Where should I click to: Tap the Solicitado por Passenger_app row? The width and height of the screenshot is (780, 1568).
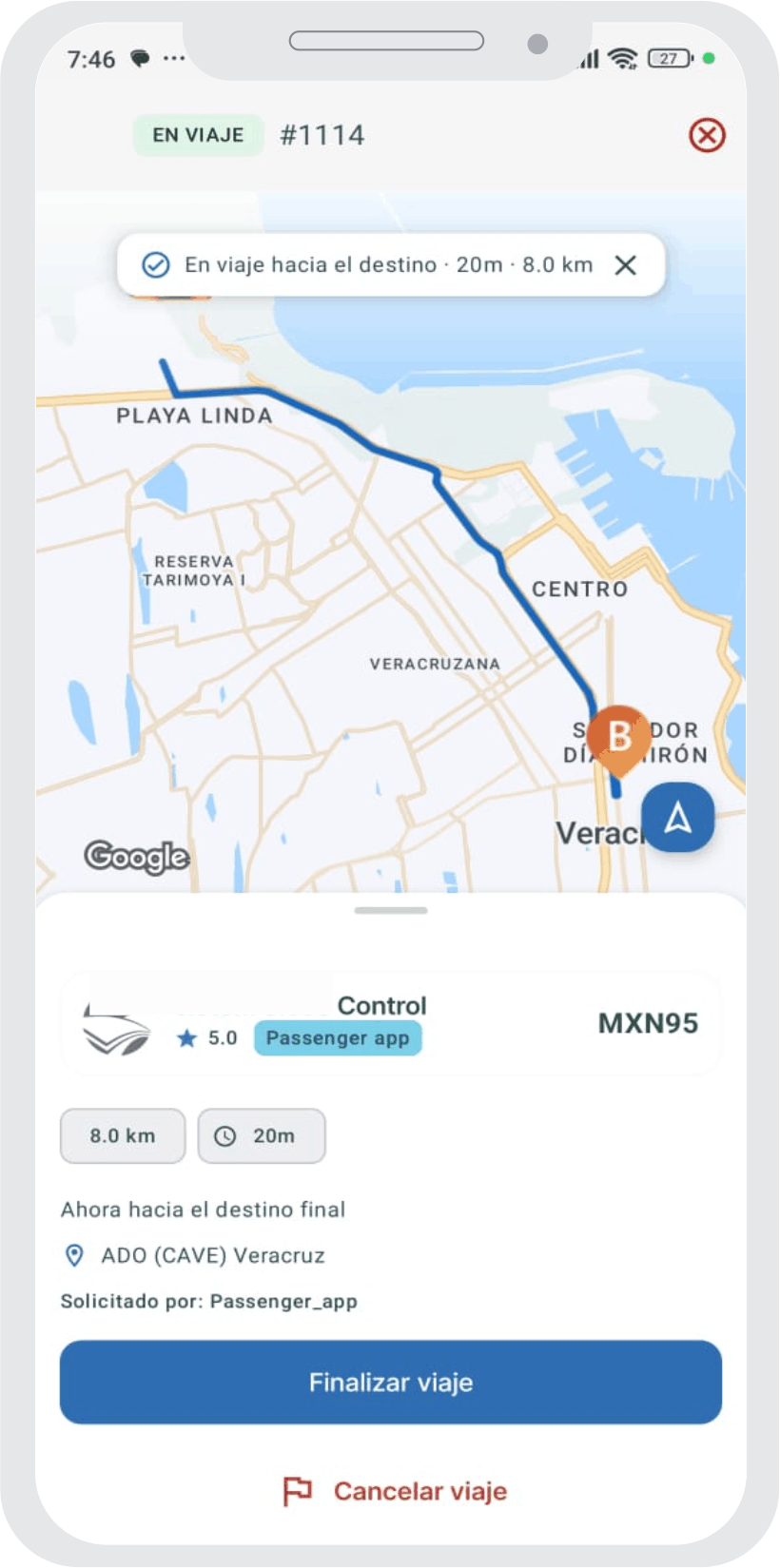click(x=209, y=1302)
